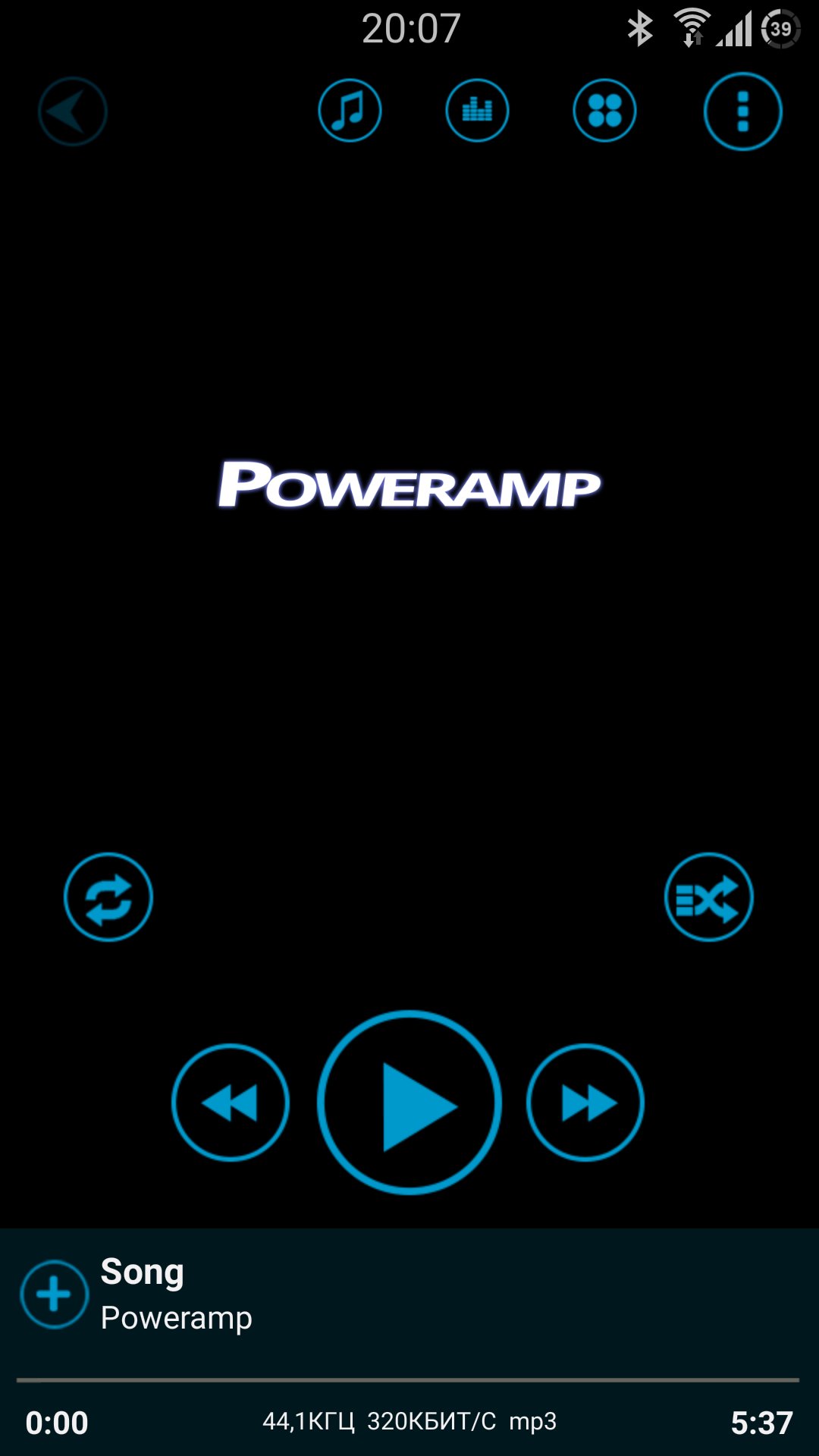
Task: Enable shuffle playback
Action: 709,896
